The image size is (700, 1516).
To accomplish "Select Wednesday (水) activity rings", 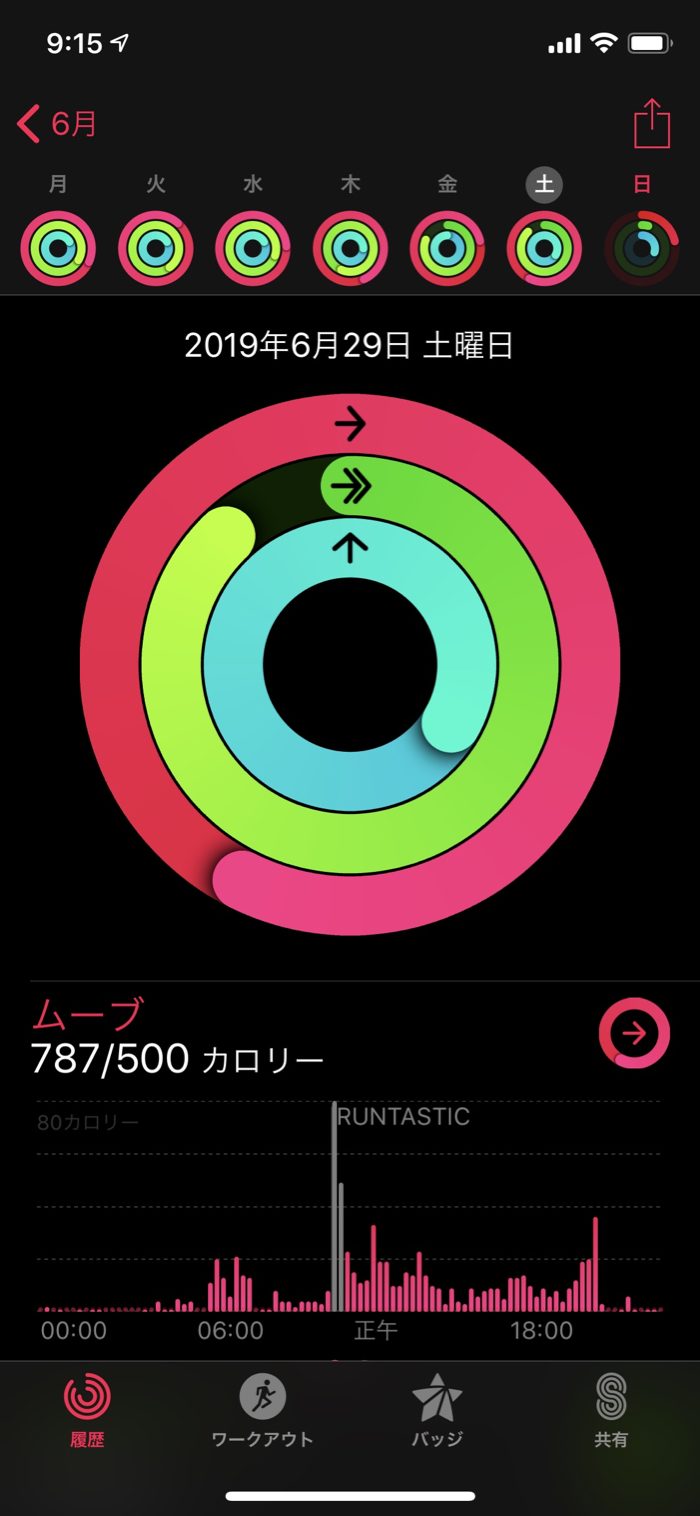I will coord(253,247).
